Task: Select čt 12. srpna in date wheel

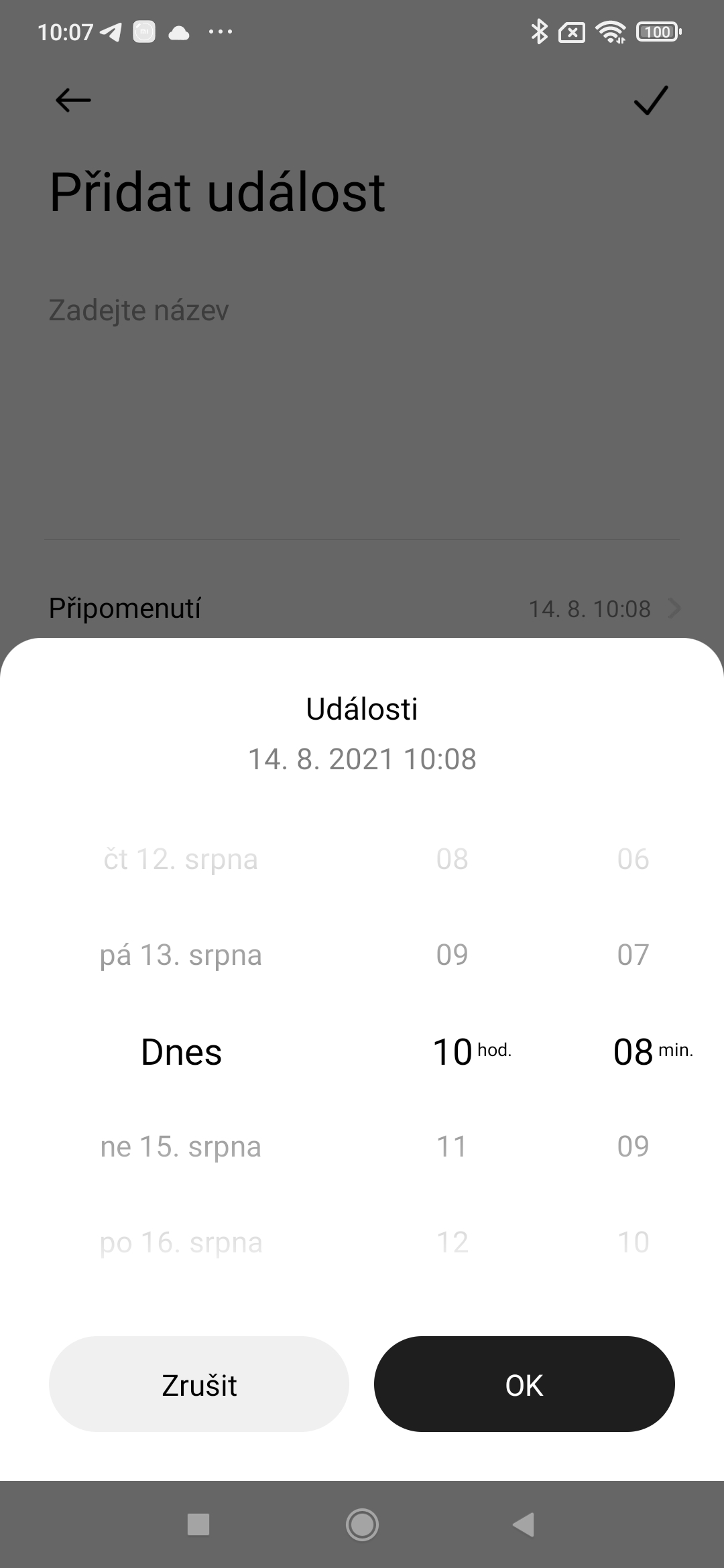Action: [181, 860]
